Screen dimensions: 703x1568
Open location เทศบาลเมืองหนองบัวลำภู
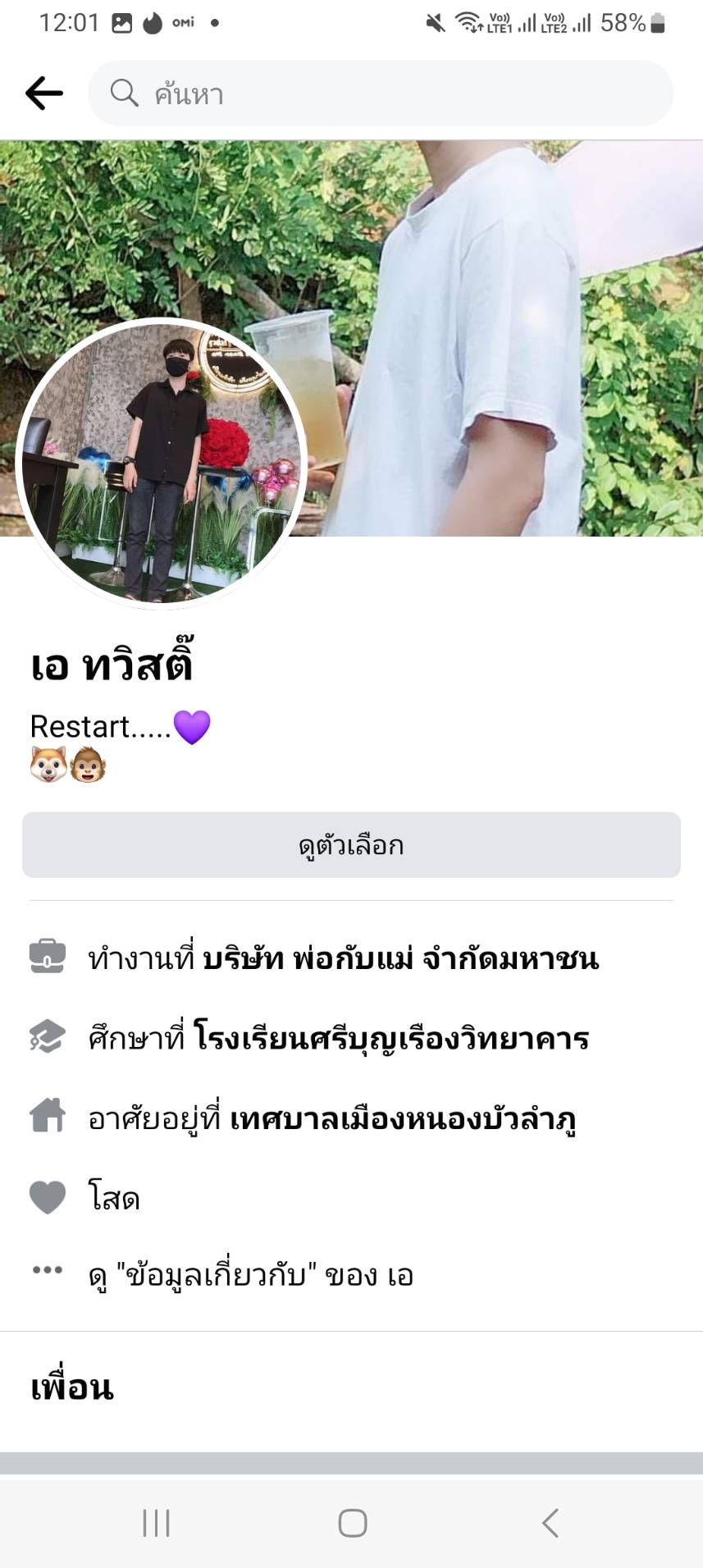403,1118
